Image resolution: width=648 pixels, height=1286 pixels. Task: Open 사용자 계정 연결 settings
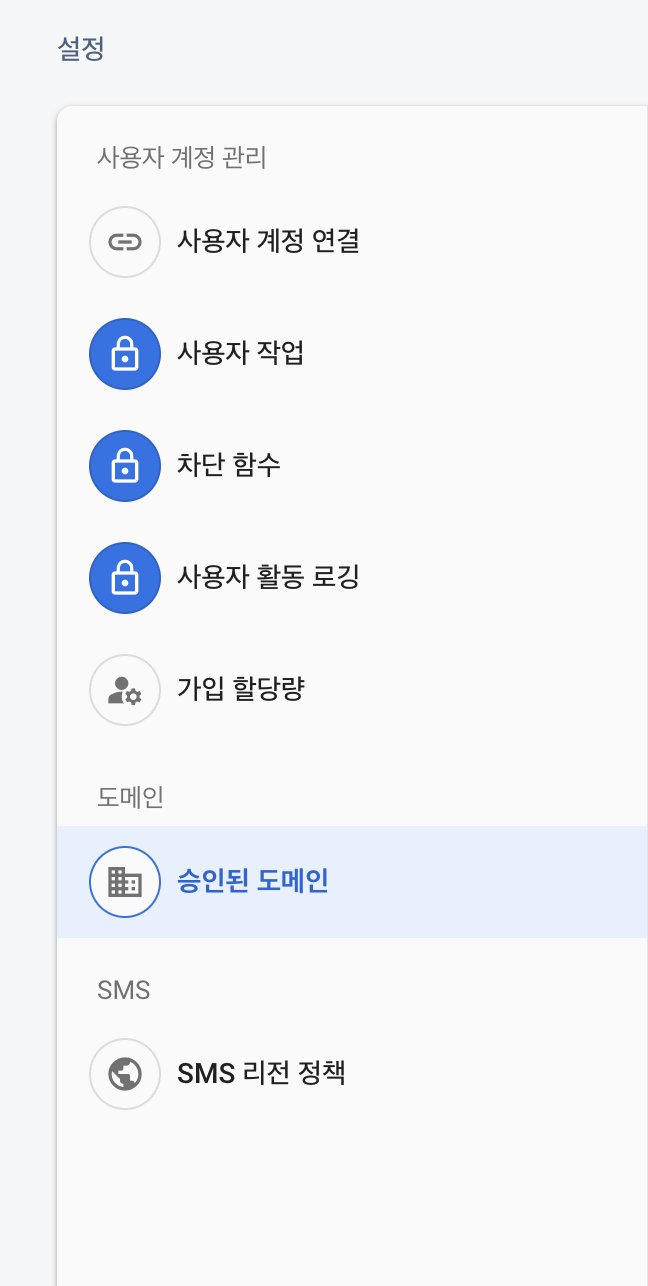(267, 241)
